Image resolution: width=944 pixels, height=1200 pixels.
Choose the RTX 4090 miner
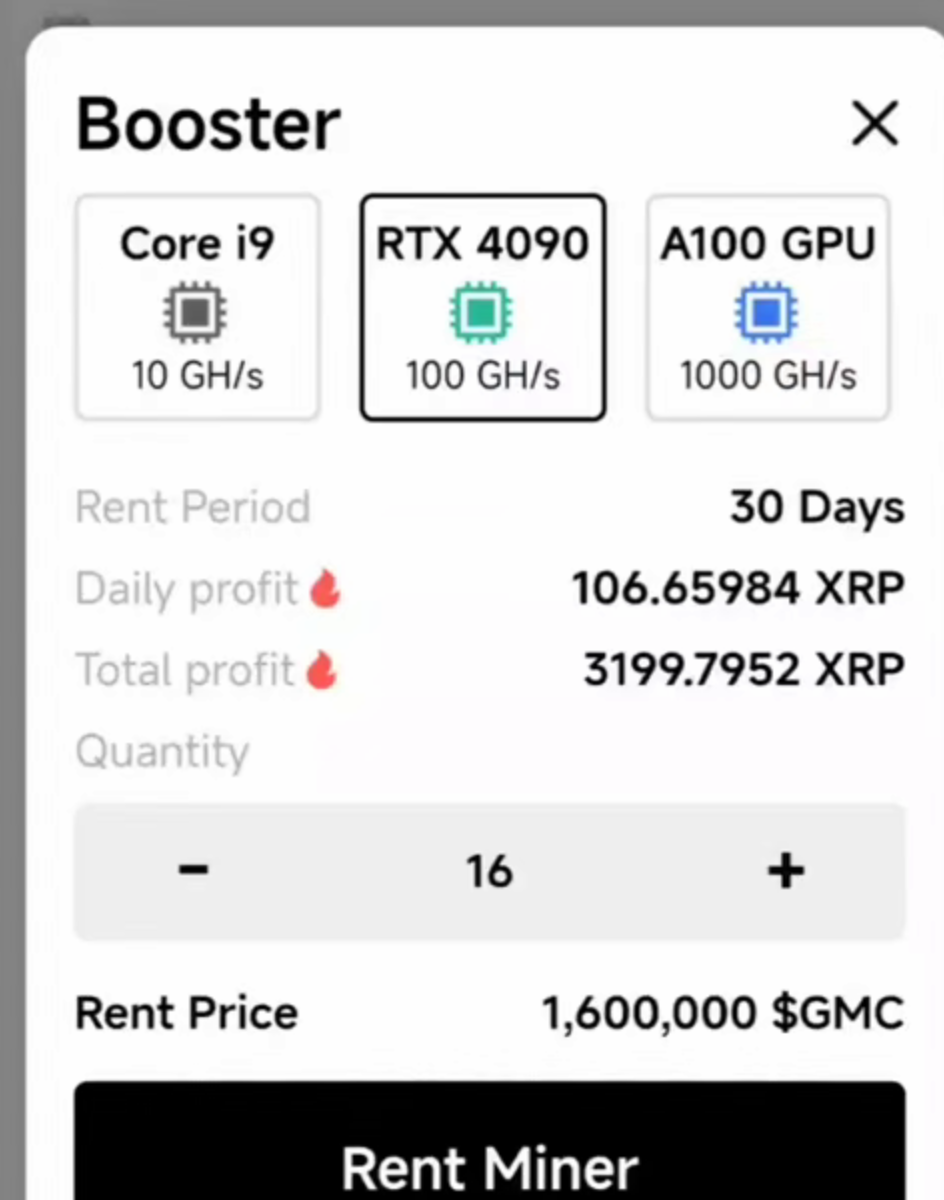pos(483,307)
